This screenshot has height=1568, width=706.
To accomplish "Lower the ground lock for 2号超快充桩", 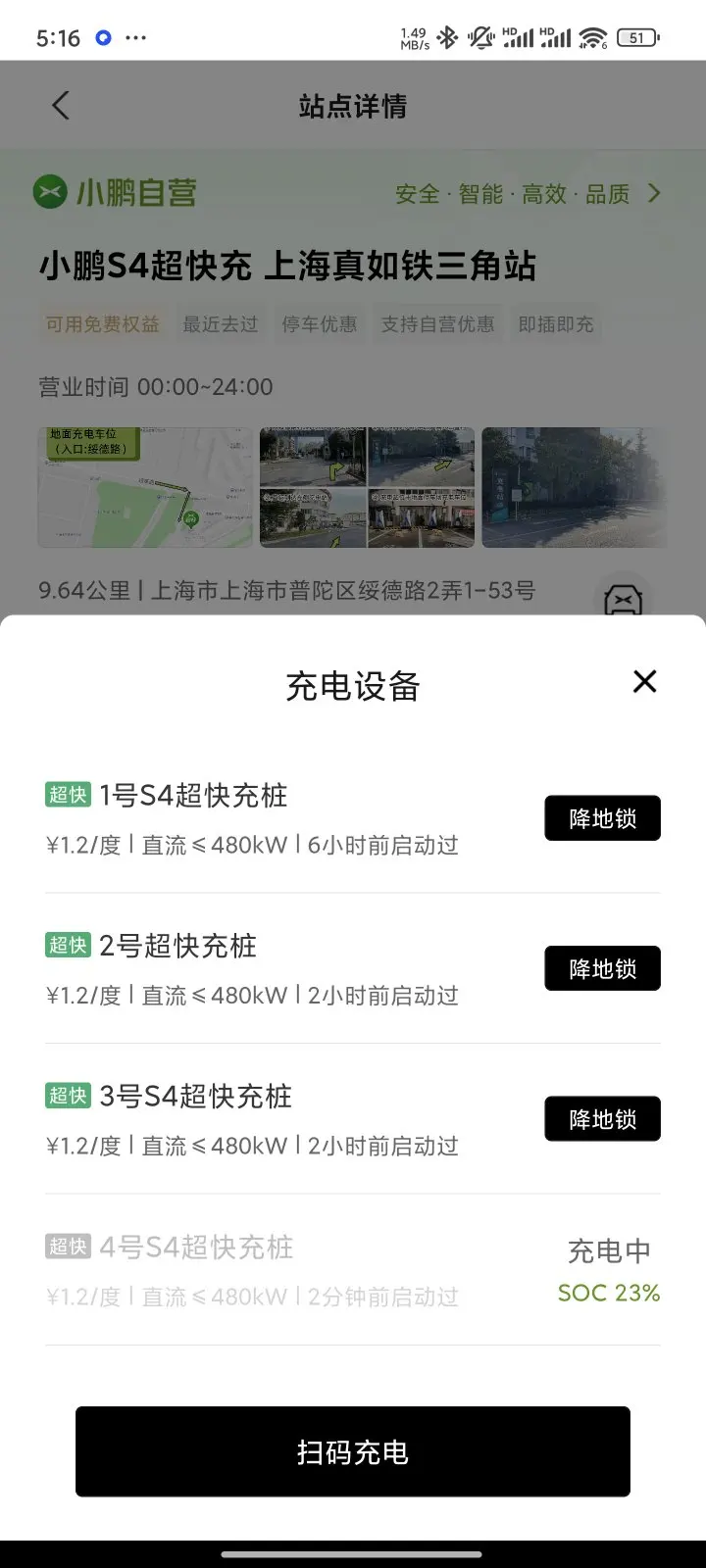I will point(602,968).
